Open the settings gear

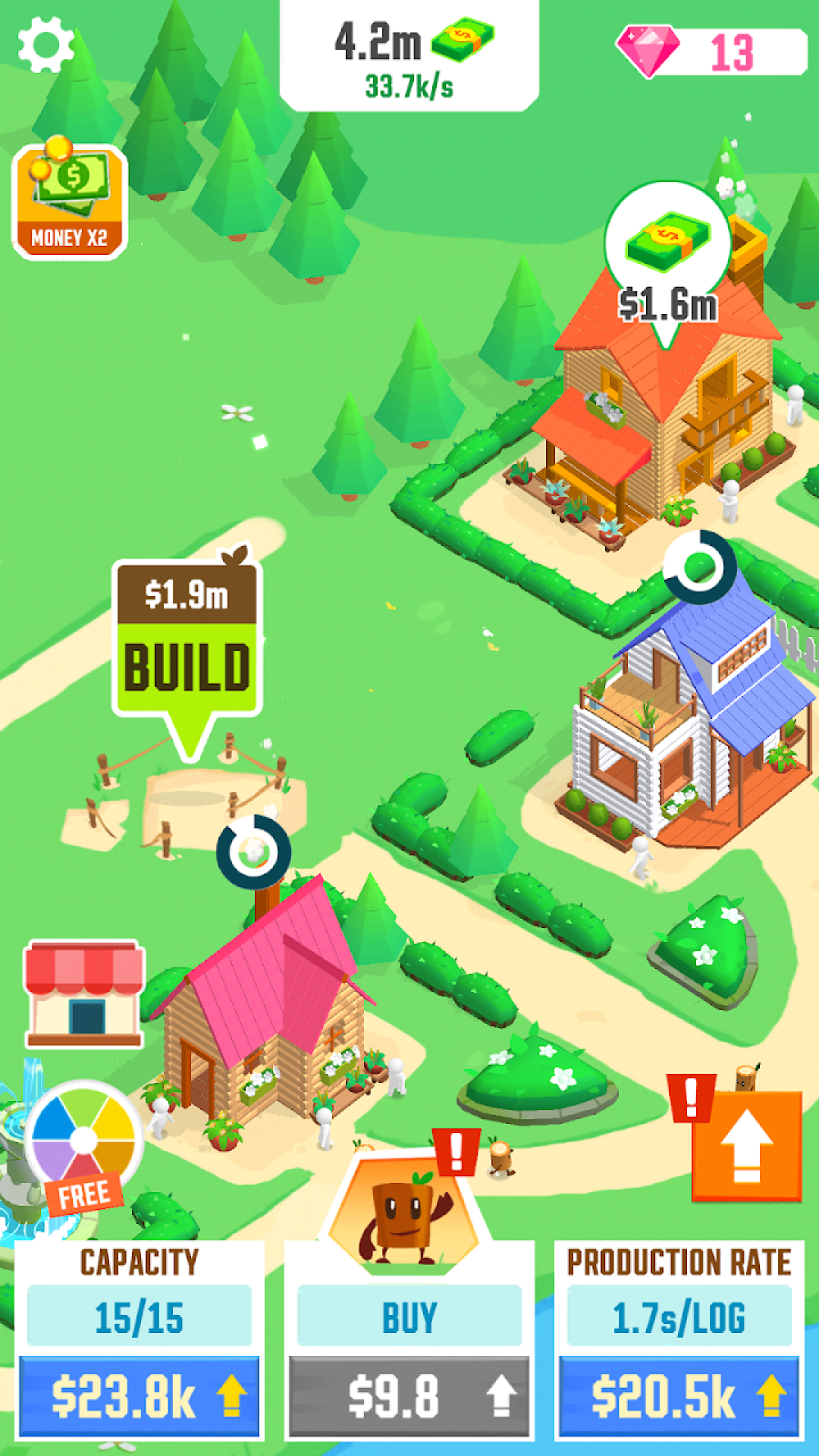coord(46,44)
